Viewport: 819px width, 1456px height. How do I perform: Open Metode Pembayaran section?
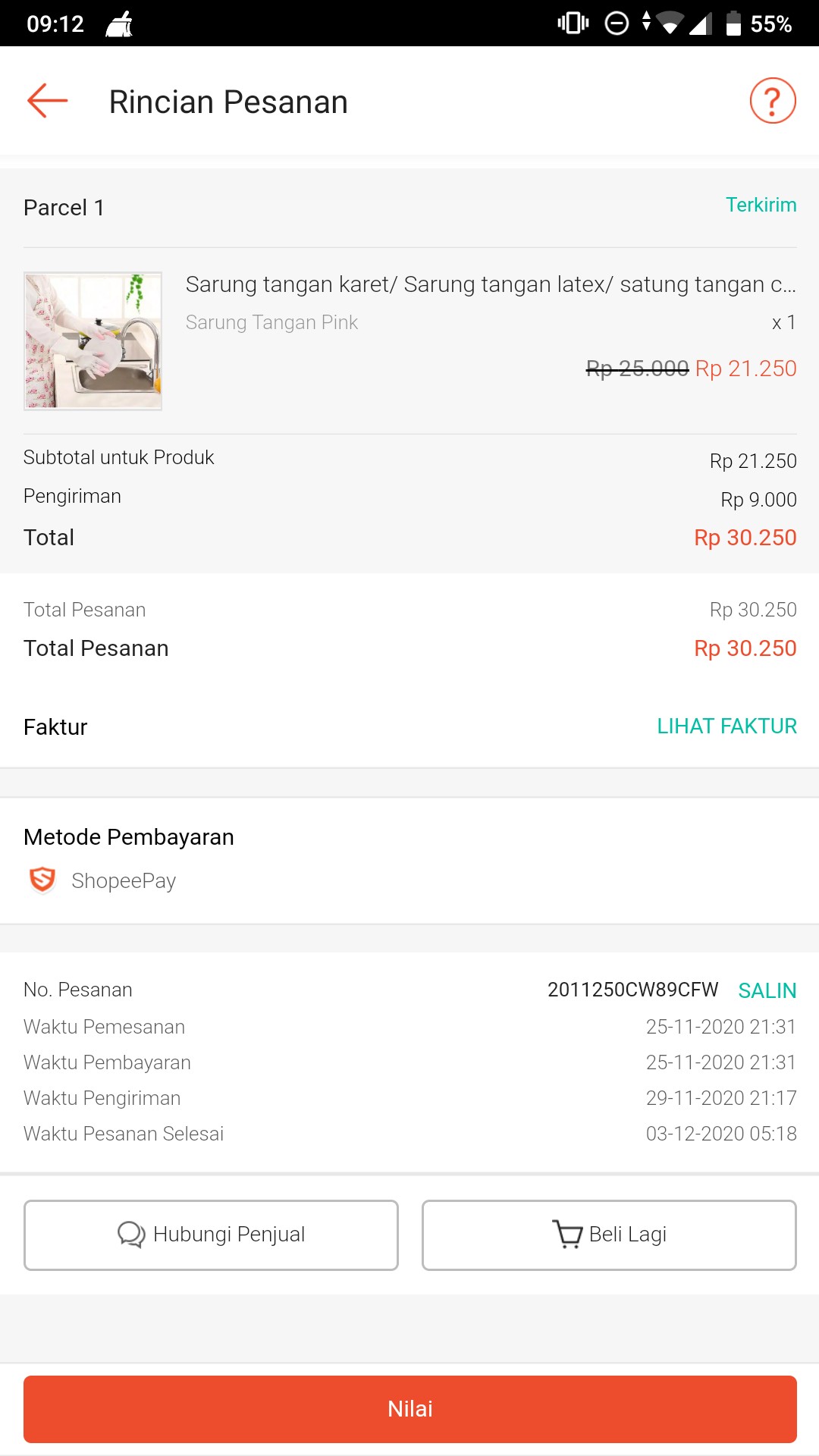click(129, 837)
